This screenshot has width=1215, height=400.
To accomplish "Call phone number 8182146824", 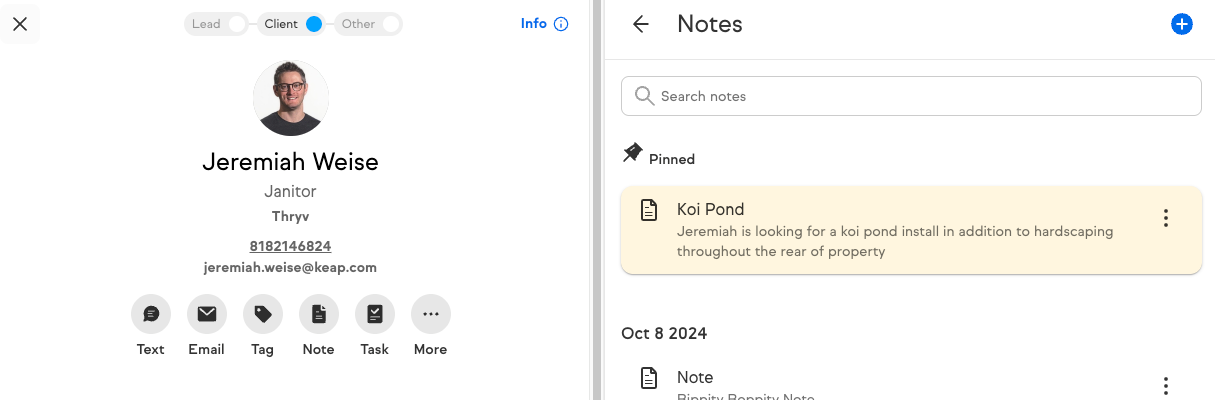I will pyautogui.click(x=290, y=246).
